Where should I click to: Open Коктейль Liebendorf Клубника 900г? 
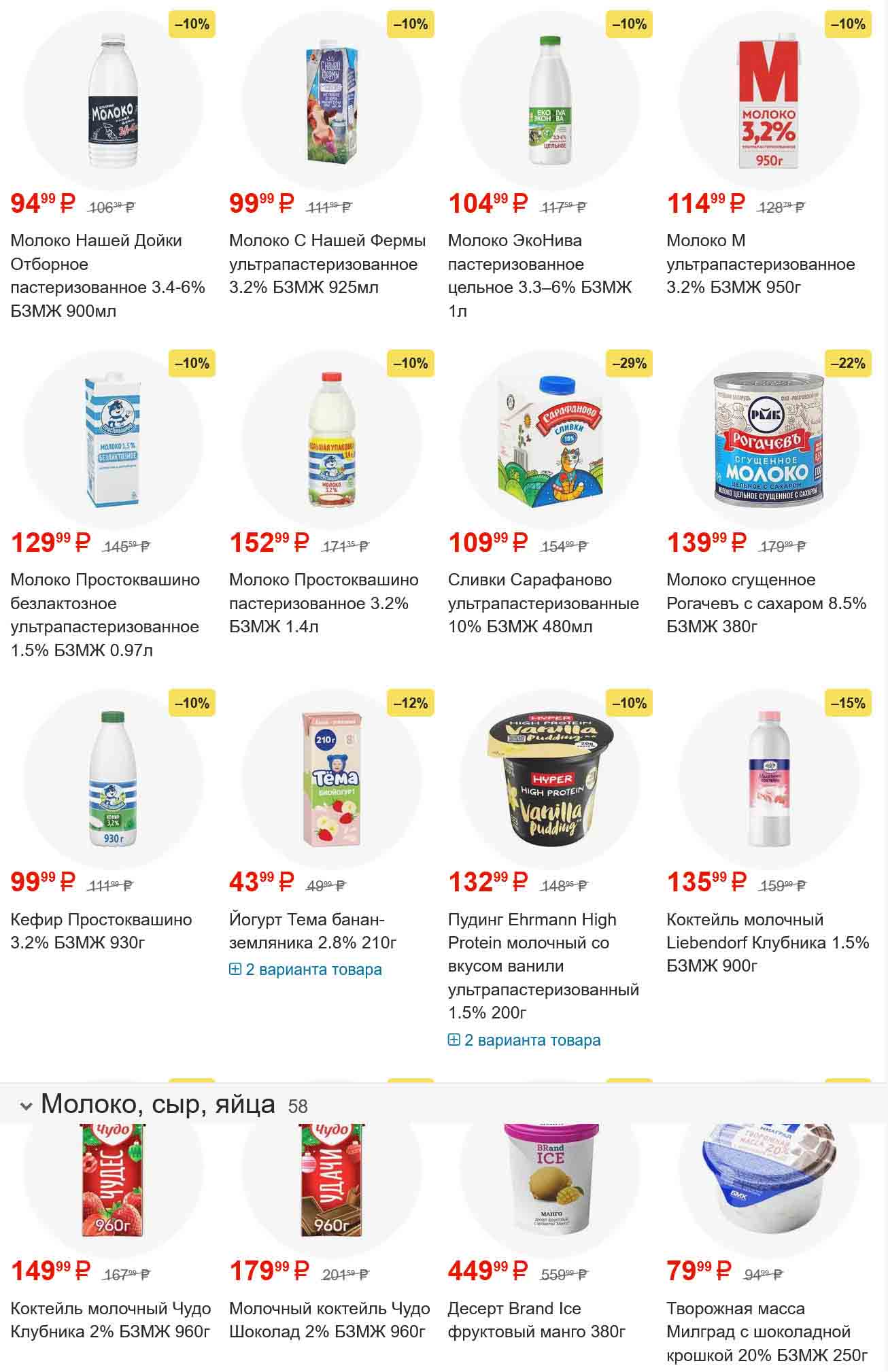coord(767,942)
